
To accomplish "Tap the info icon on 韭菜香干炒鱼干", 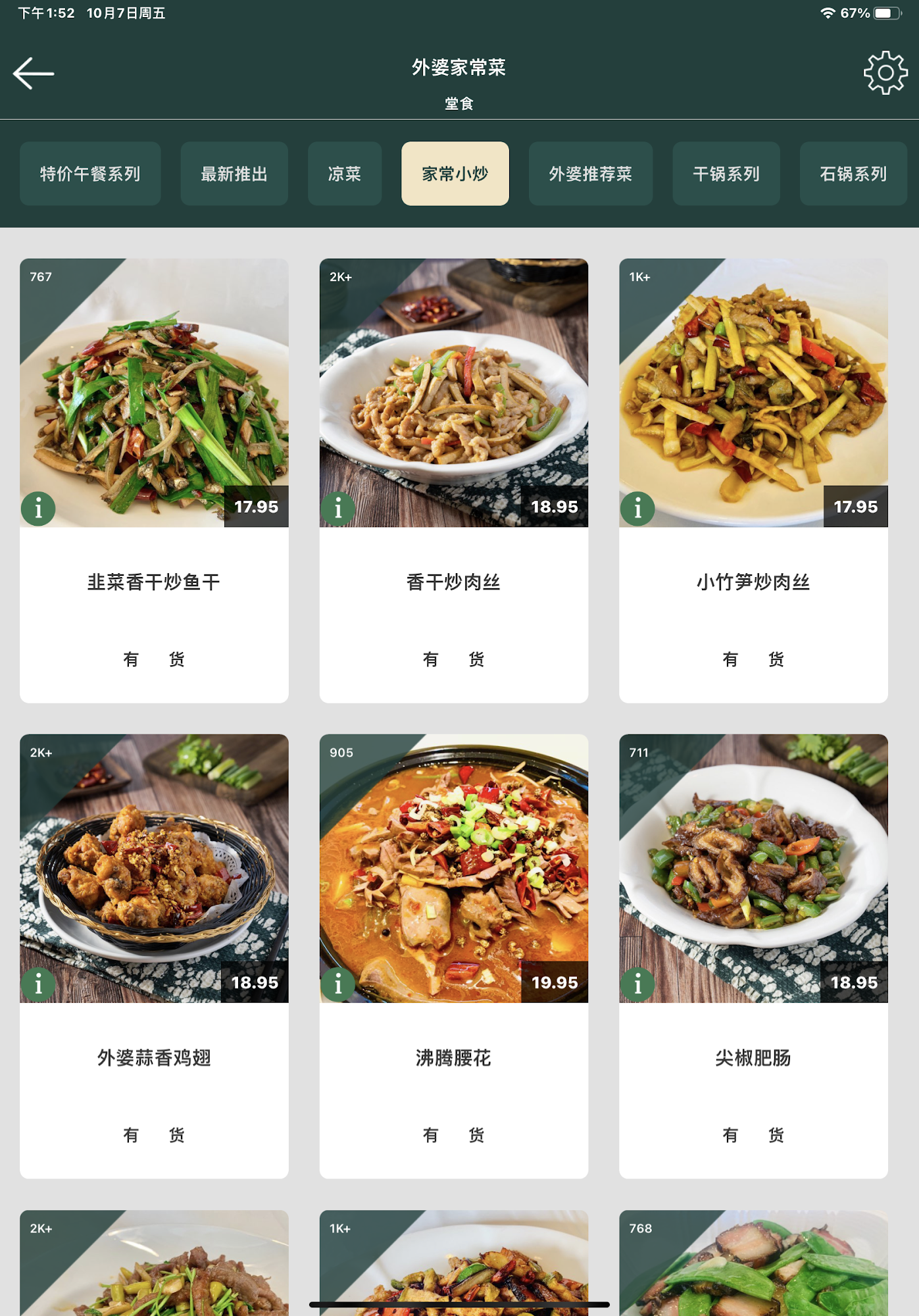I will (x=38, y=508).
